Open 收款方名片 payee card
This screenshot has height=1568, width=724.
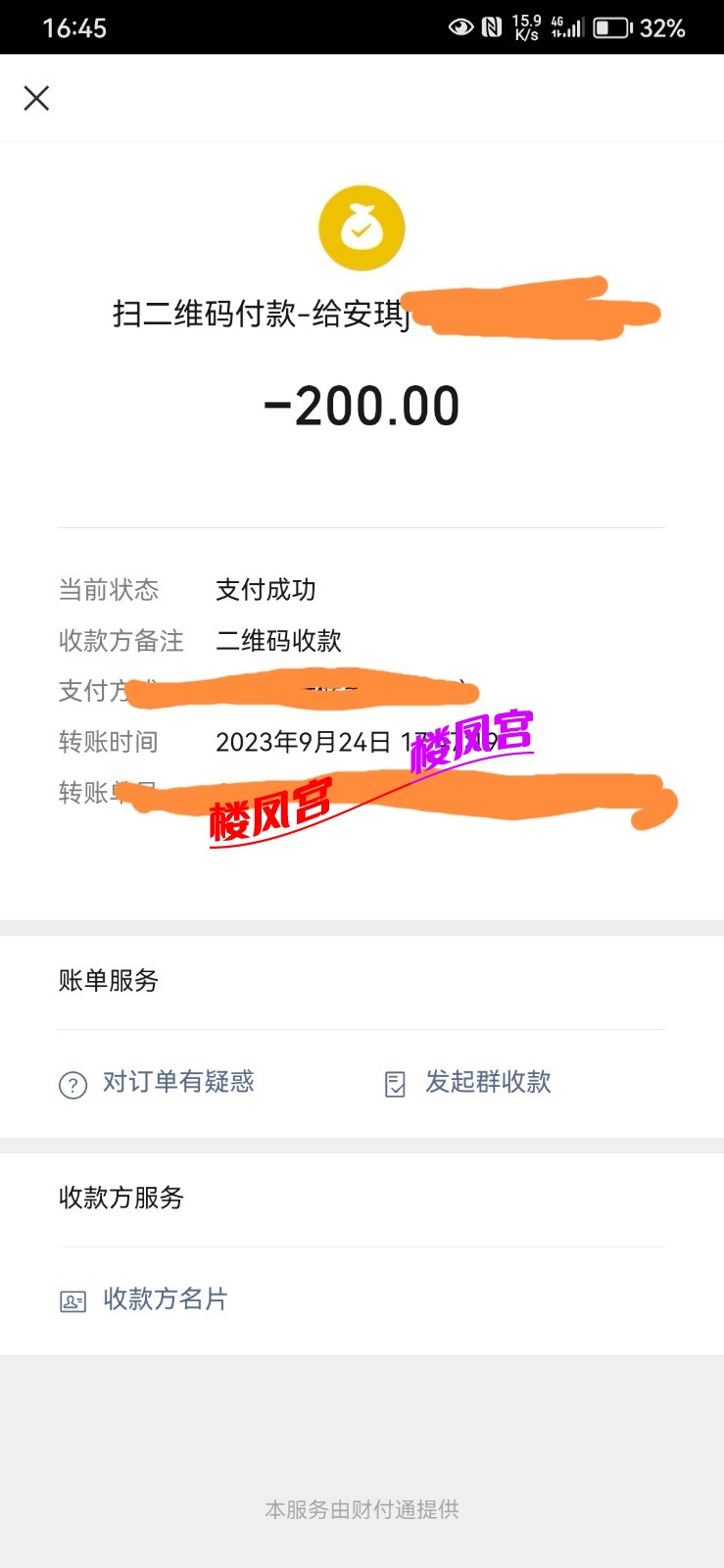pyautogui.click(x=144, y=1300)
